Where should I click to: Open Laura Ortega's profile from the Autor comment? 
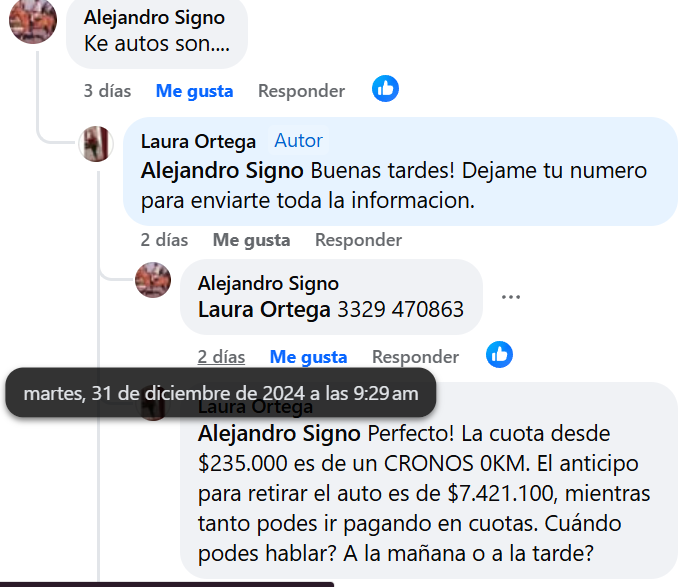(198, 141)
